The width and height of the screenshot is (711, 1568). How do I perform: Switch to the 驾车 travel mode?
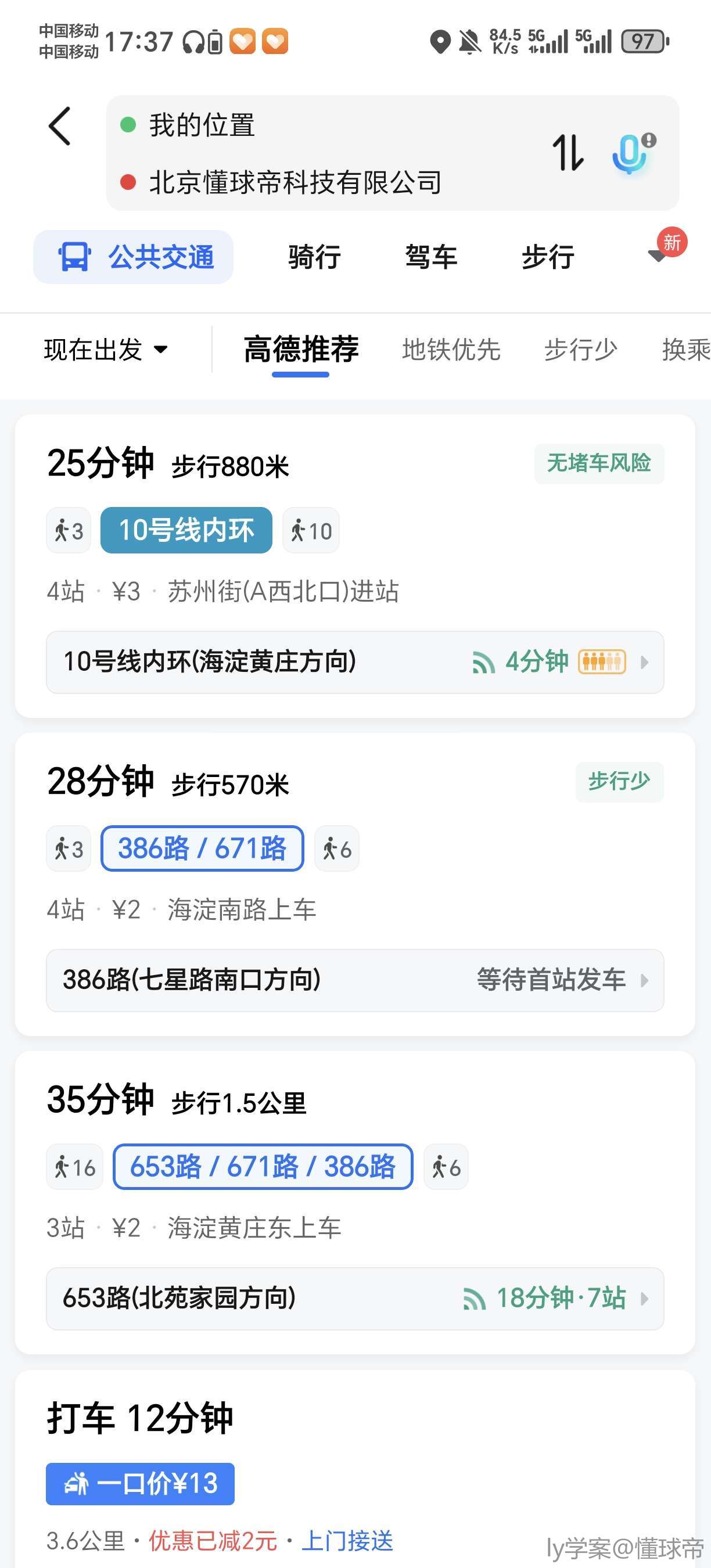[x=431, y=257]
